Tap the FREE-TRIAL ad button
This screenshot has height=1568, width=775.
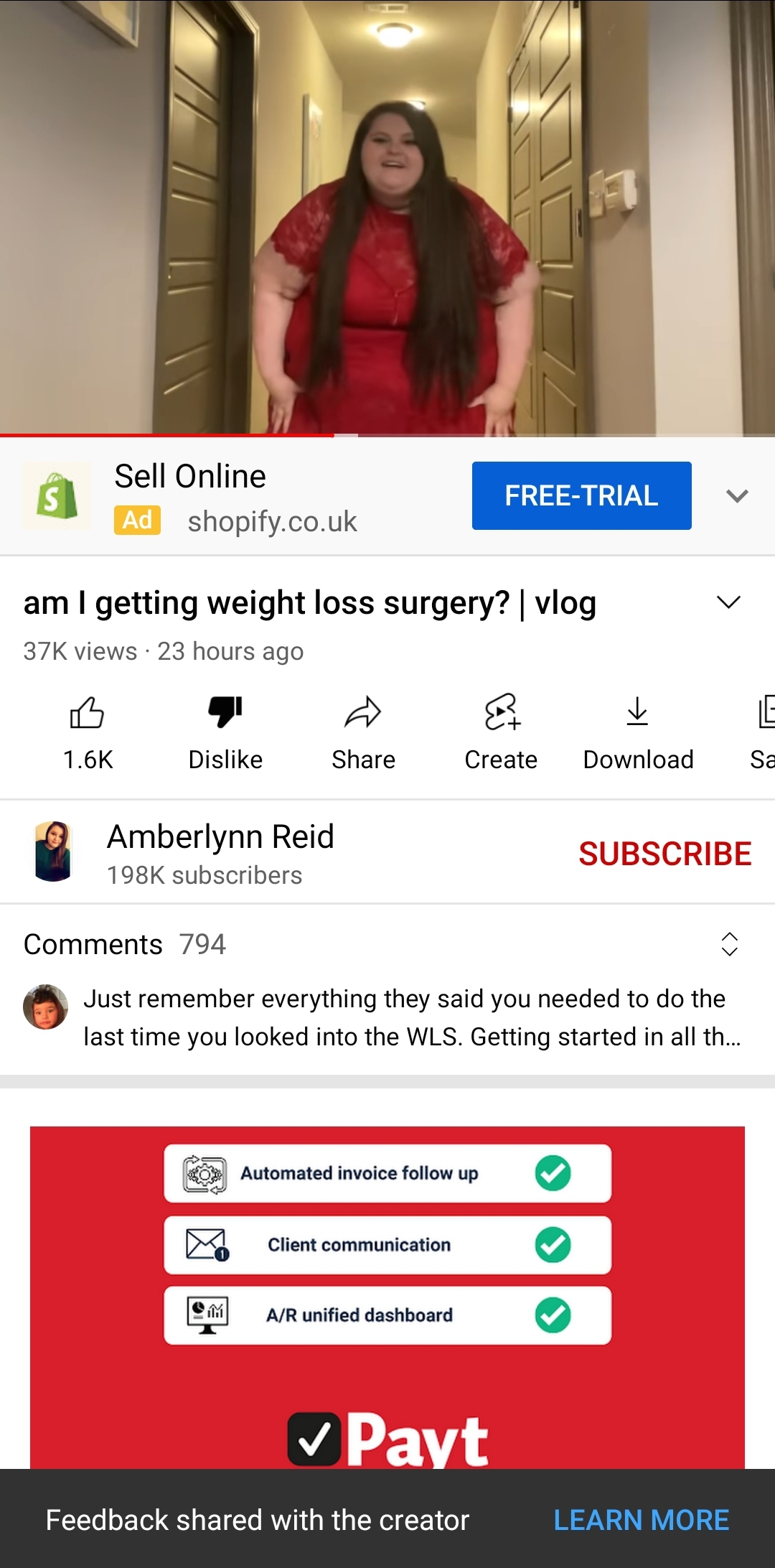pyautogui.click(x=581, y=495)
